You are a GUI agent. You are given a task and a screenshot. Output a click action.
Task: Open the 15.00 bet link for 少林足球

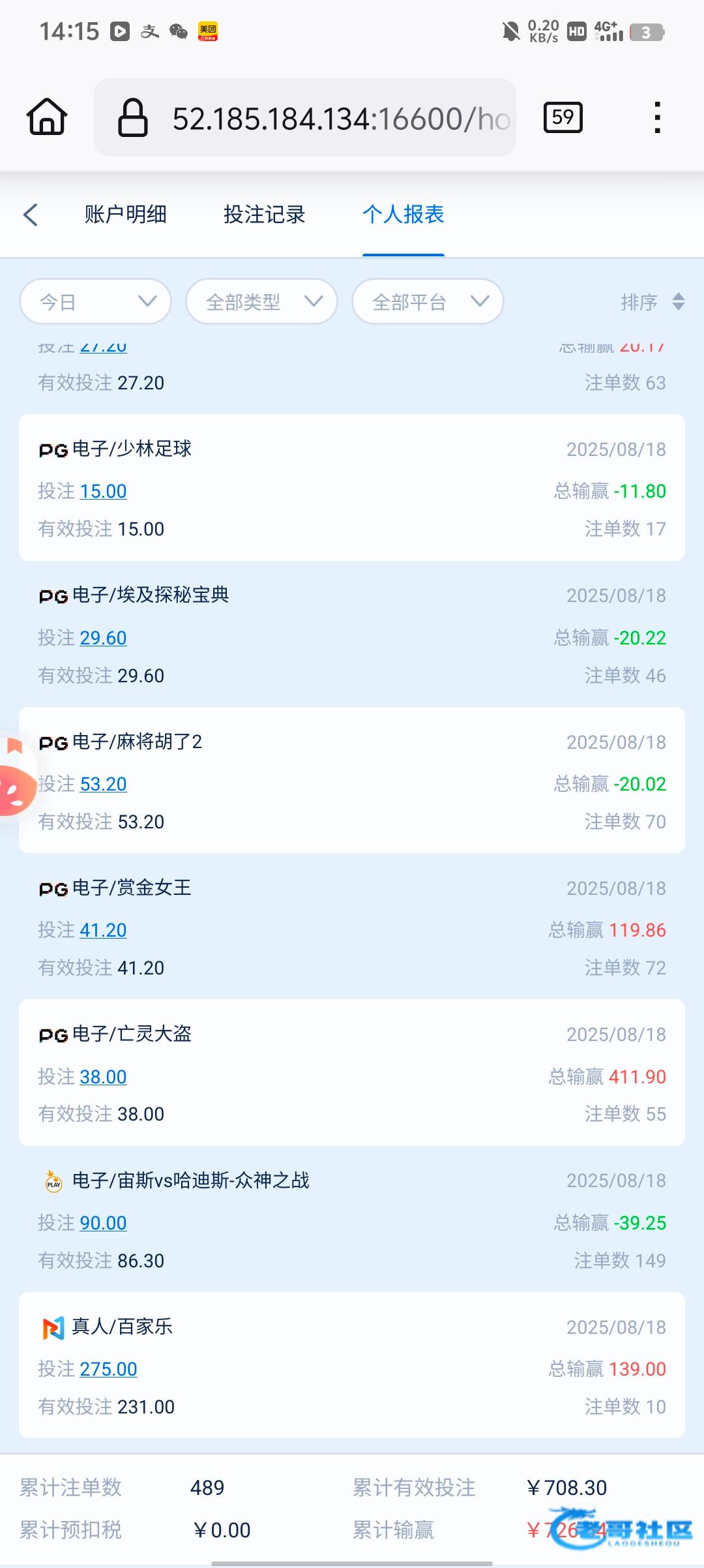(103, 491)
